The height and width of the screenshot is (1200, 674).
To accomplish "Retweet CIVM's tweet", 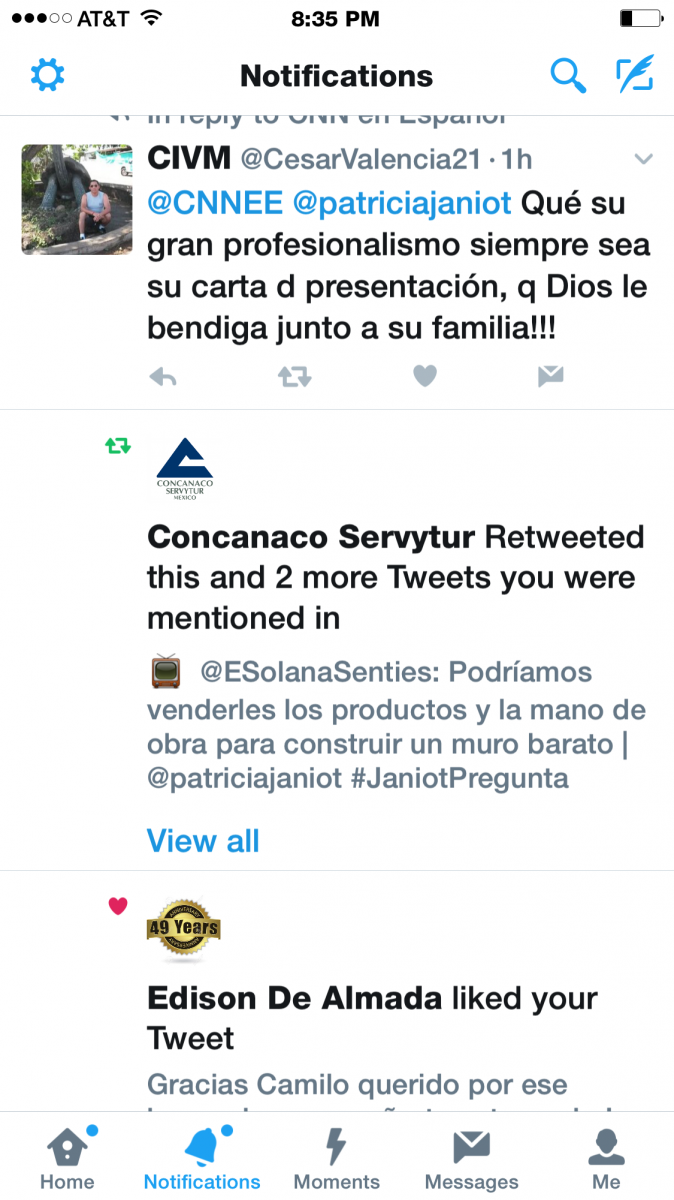I will 294,377.
